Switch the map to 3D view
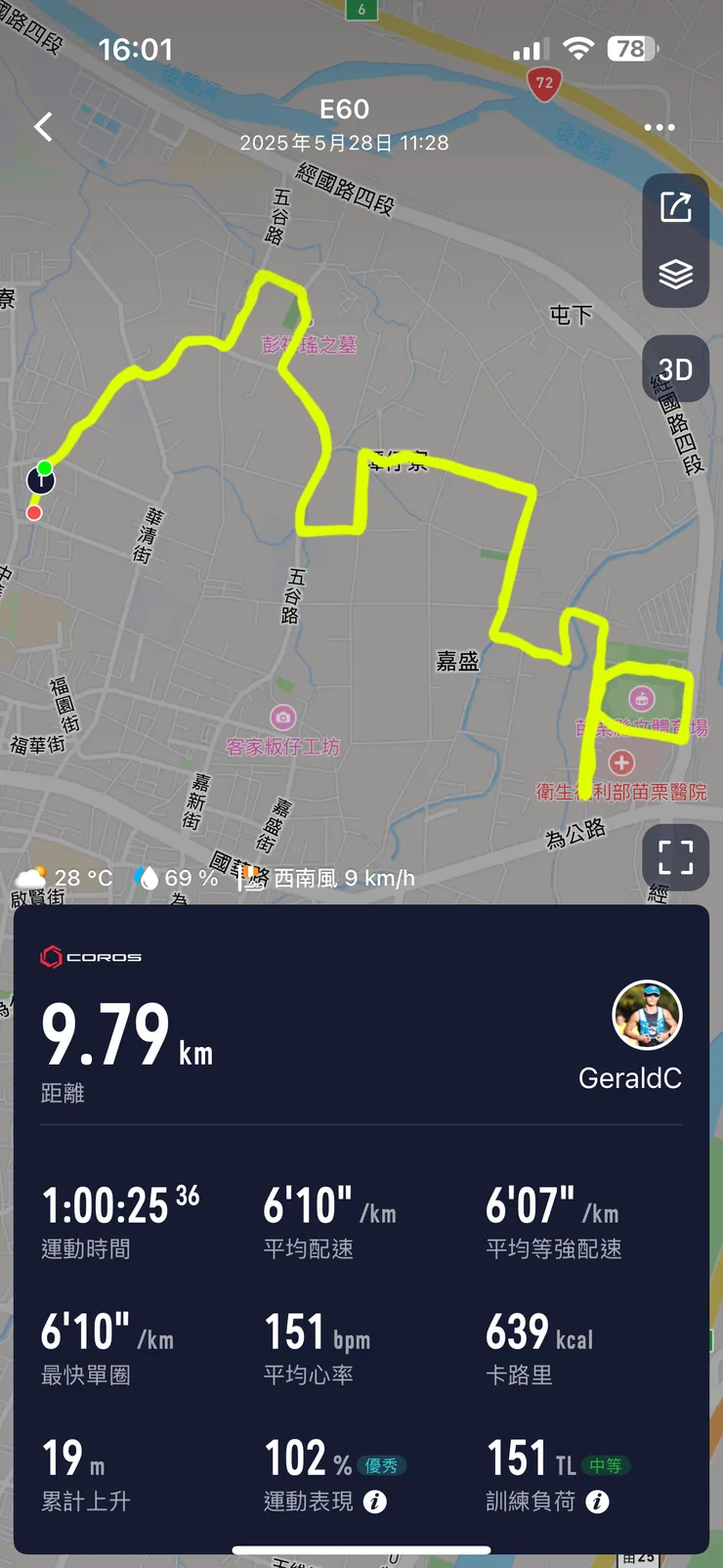Image resolution: width=723 pixels, height=1568 pixels. tap(675, 370)
